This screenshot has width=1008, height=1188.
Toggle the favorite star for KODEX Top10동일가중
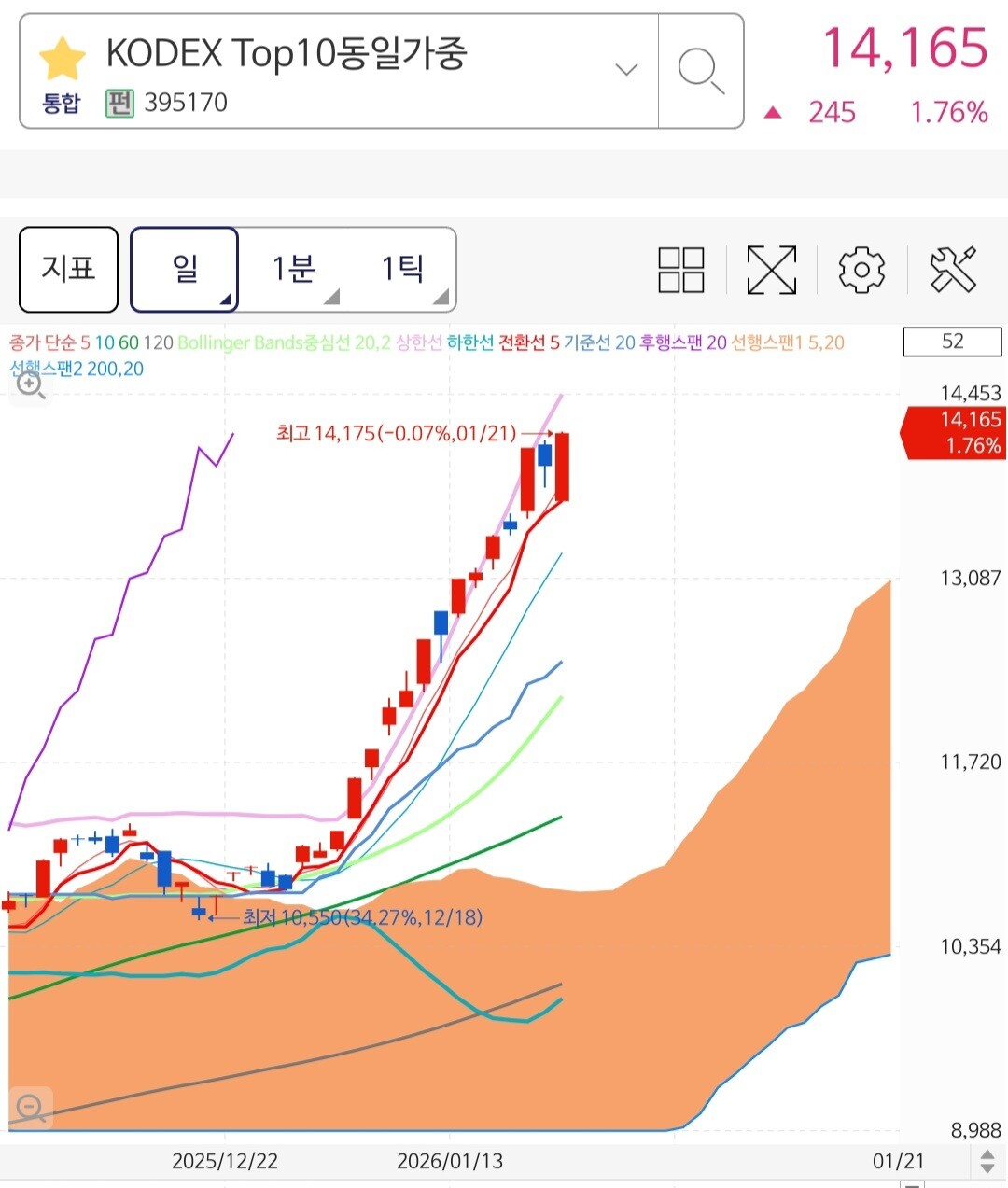pos(62,58)
